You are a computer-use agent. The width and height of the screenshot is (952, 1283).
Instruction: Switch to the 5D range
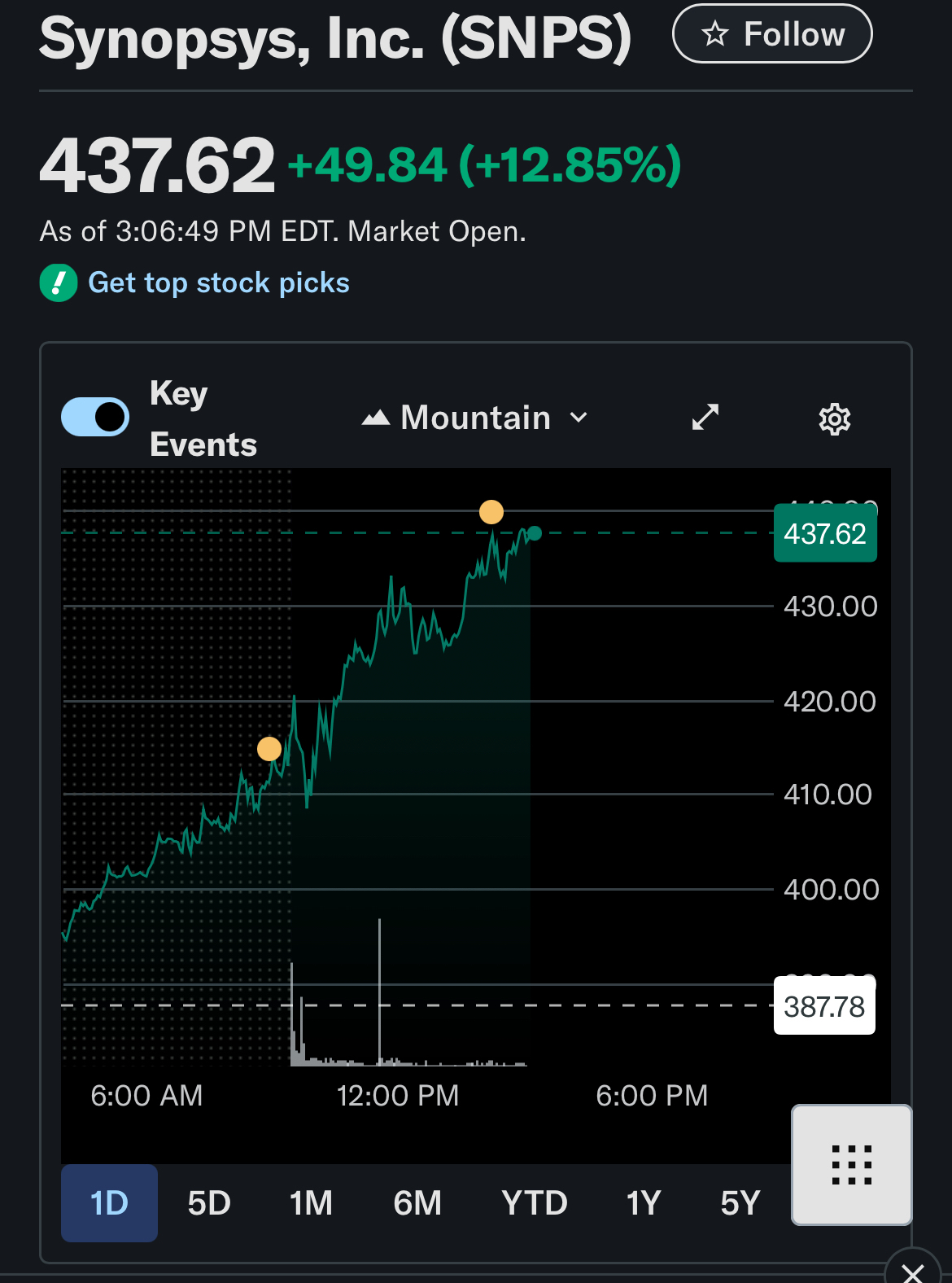pos(209,1202)
